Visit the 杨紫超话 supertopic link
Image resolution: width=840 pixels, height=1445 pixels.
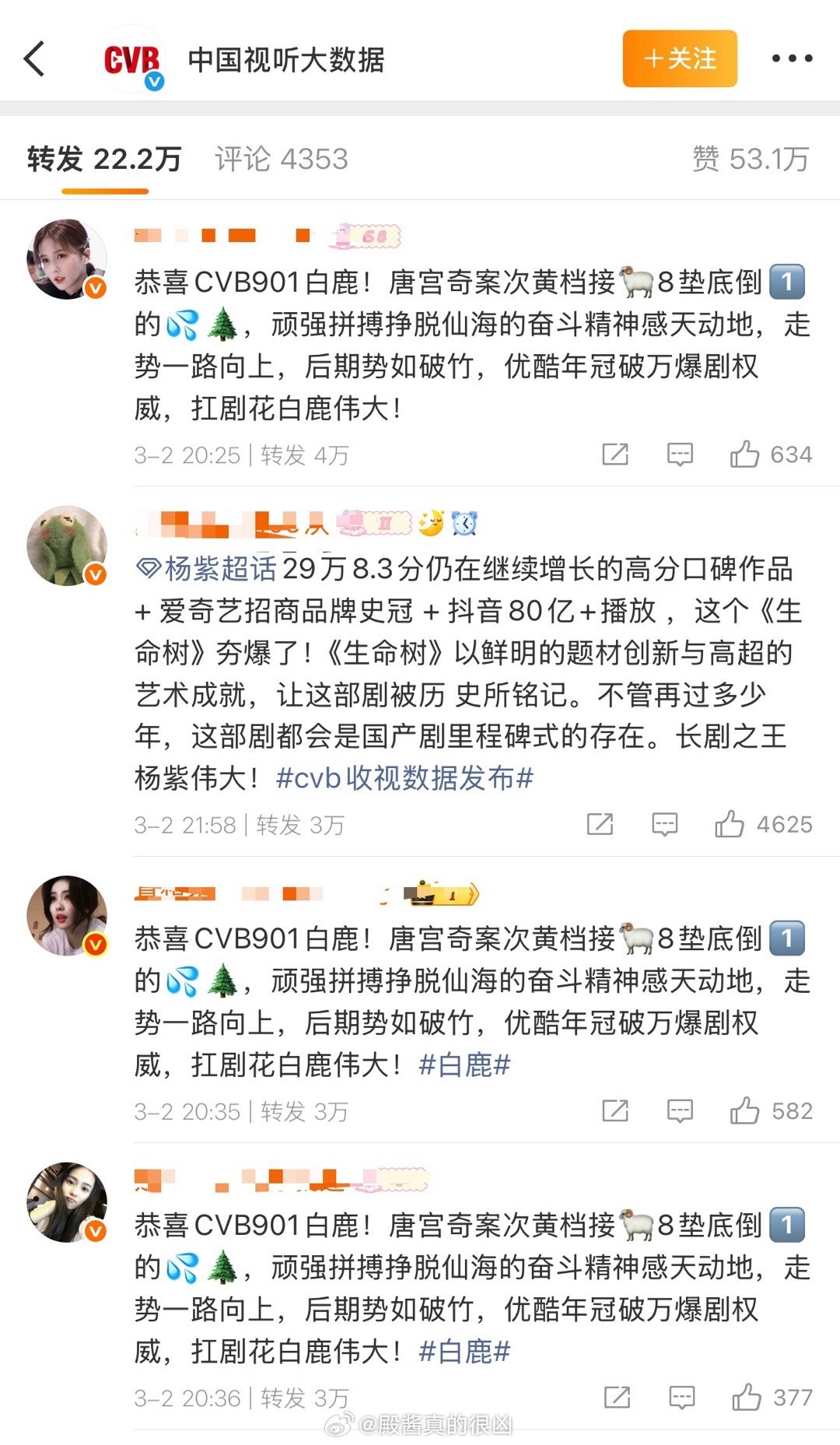pos(198,568)
